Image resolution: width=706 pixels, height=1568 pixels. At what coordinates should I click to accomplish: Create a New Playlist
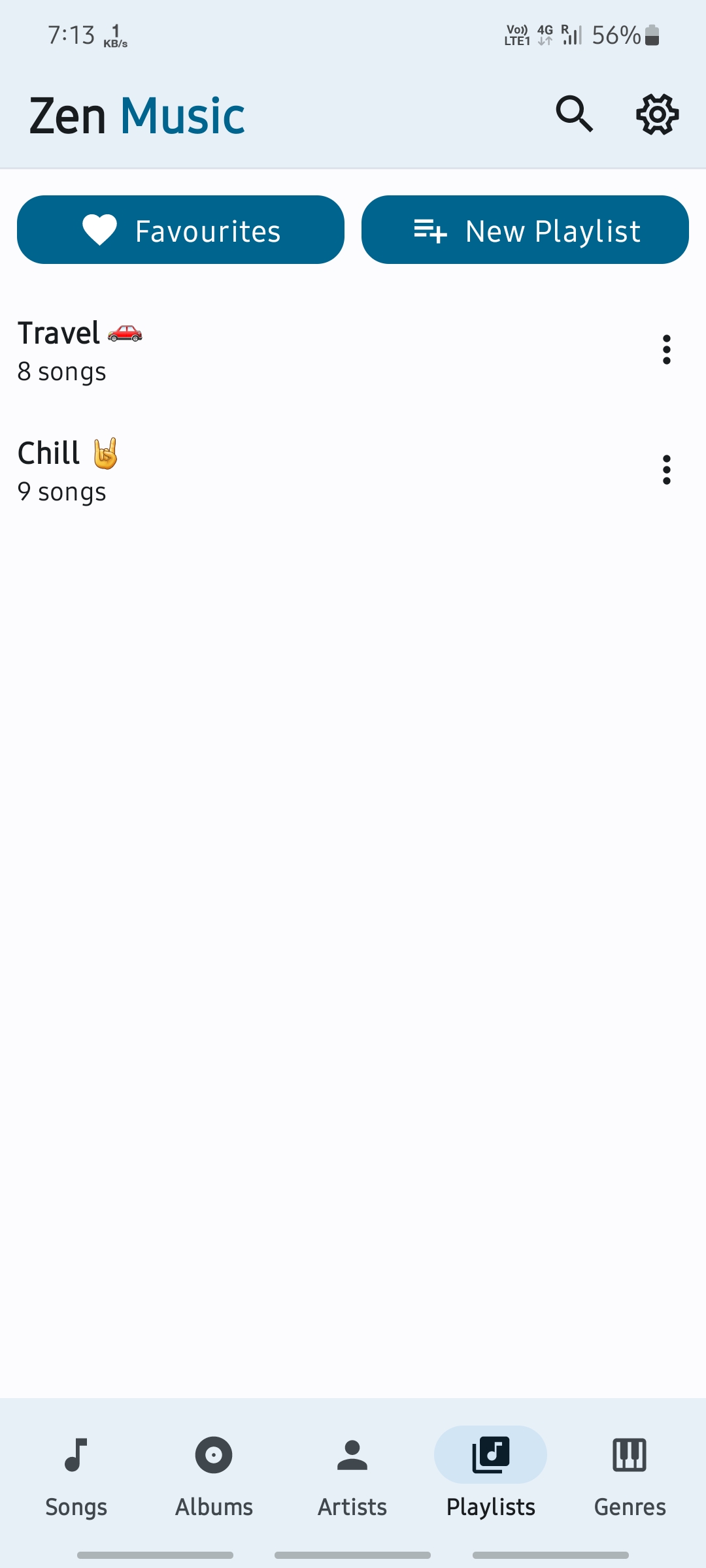tap(525, 230)
